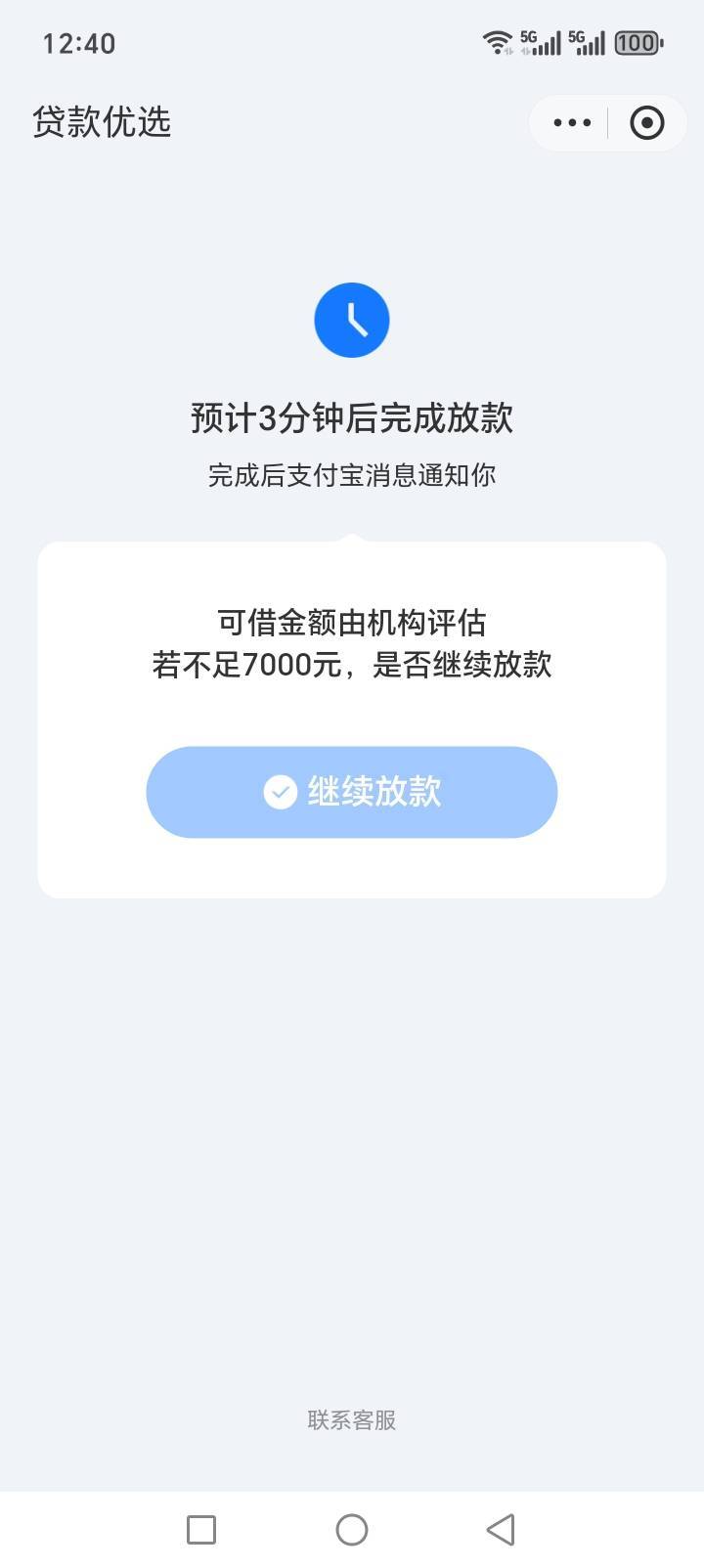
Task: Go back using the system back button
Action: tap(501, 1529)
